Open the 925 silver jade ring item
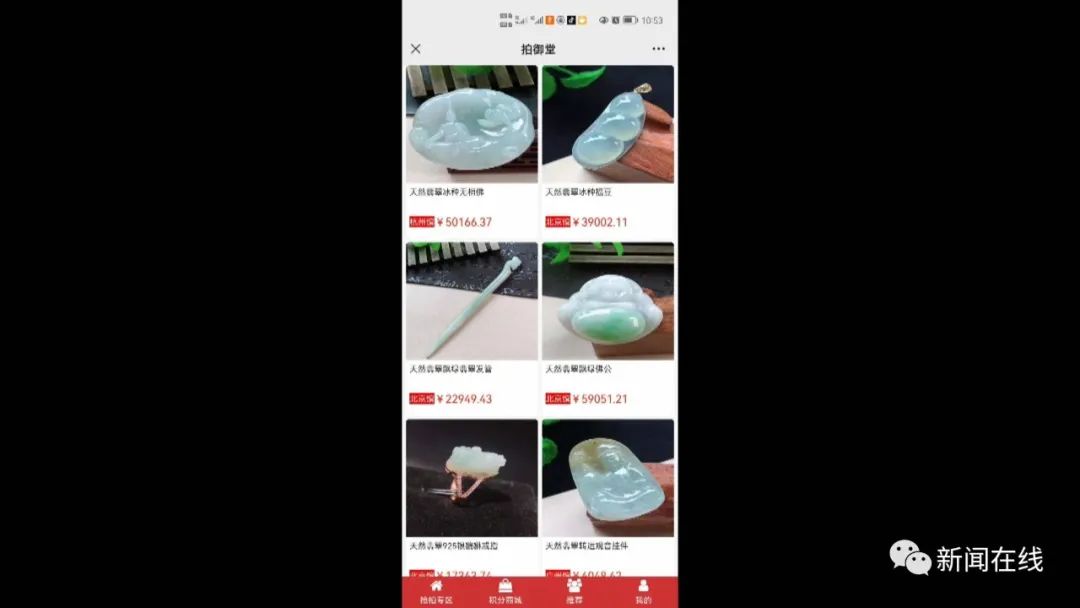The height and width of the screenshot is (608, 1080). pyautogui.click(x=471, y=478)
